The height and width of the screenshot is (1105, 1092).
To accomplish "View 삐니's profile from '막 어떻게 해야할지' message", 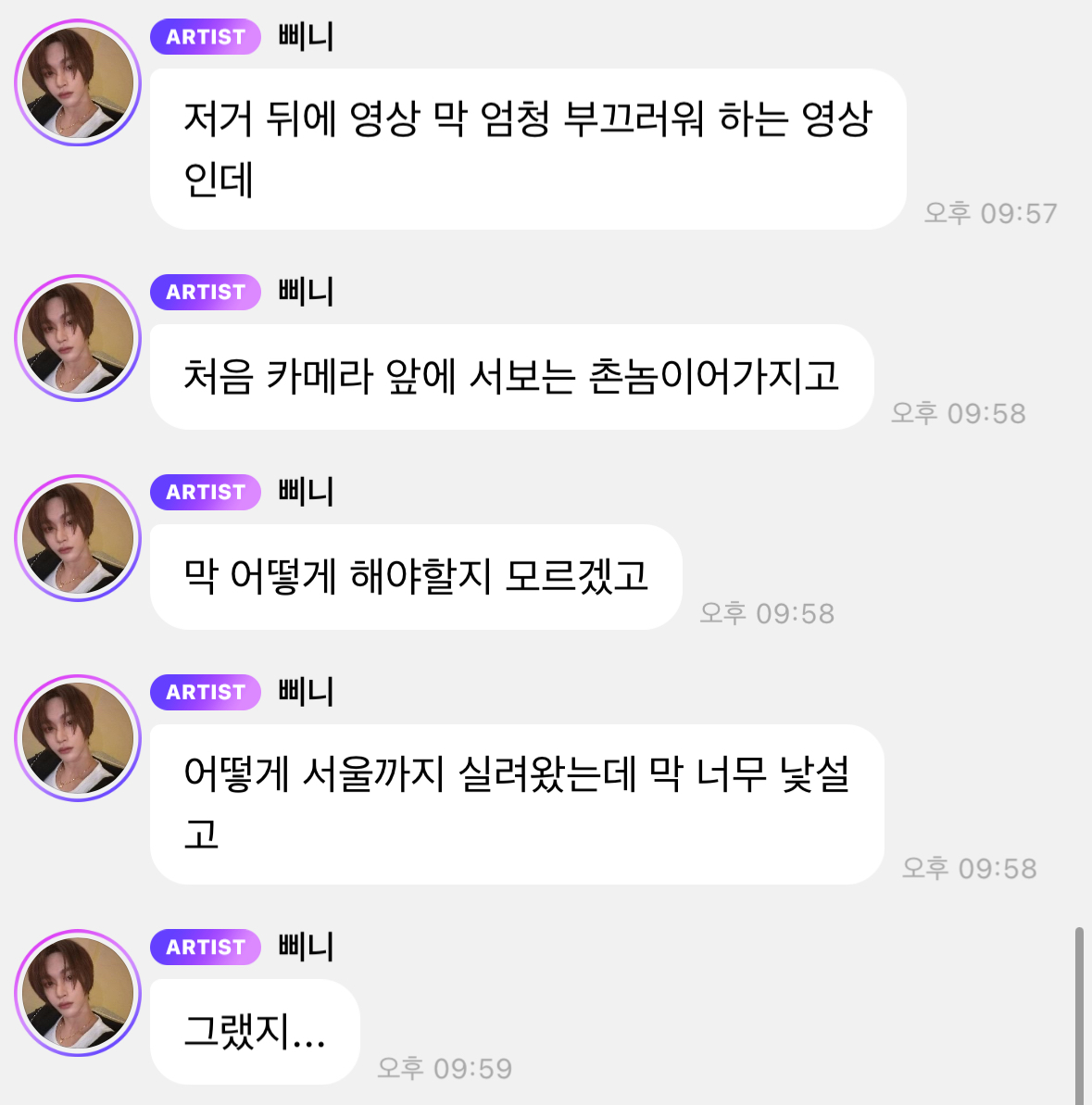I will click(x=78, y=538).
